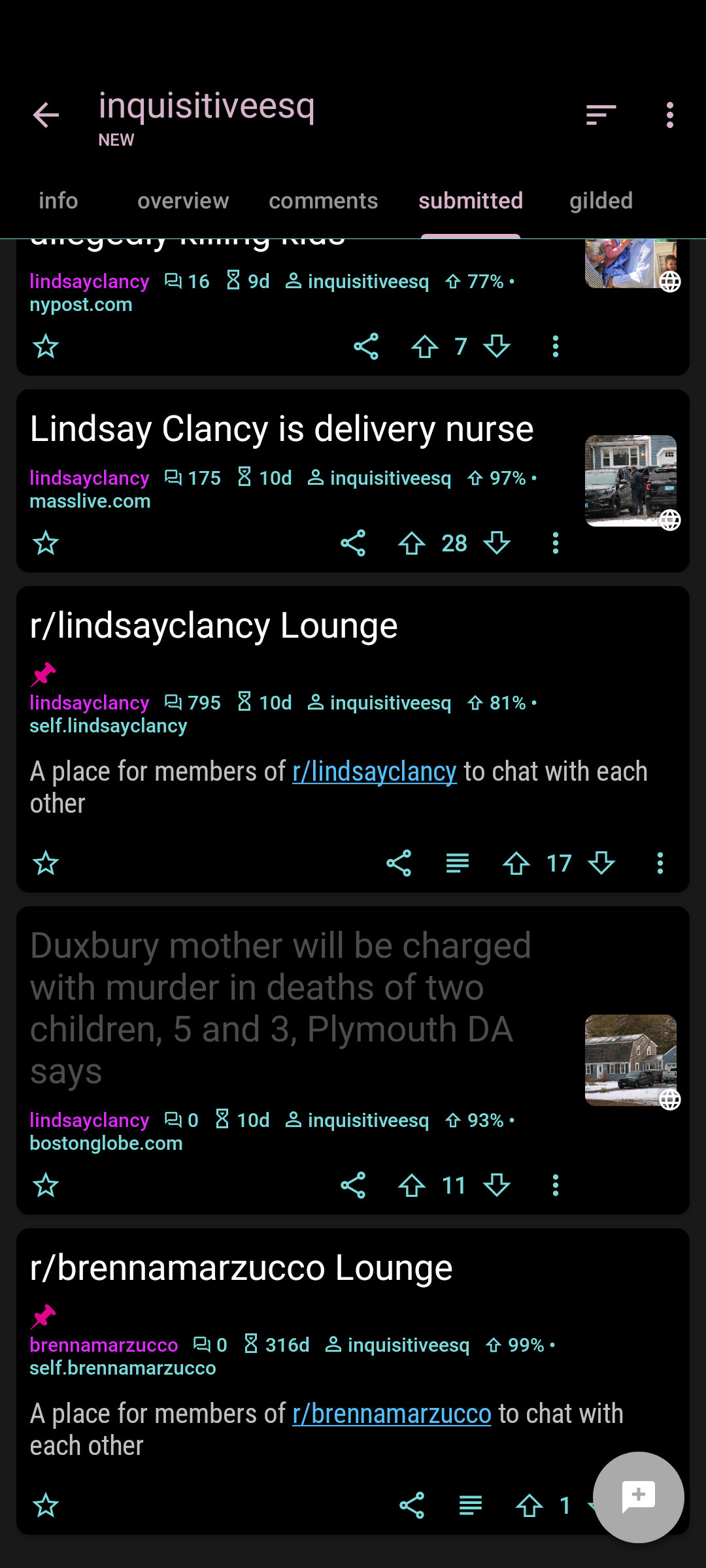Viewport: 706px width, 1568px height.
Task: Downvote the Lindsay Clancy is delivery nurse post
Action: 497,544
